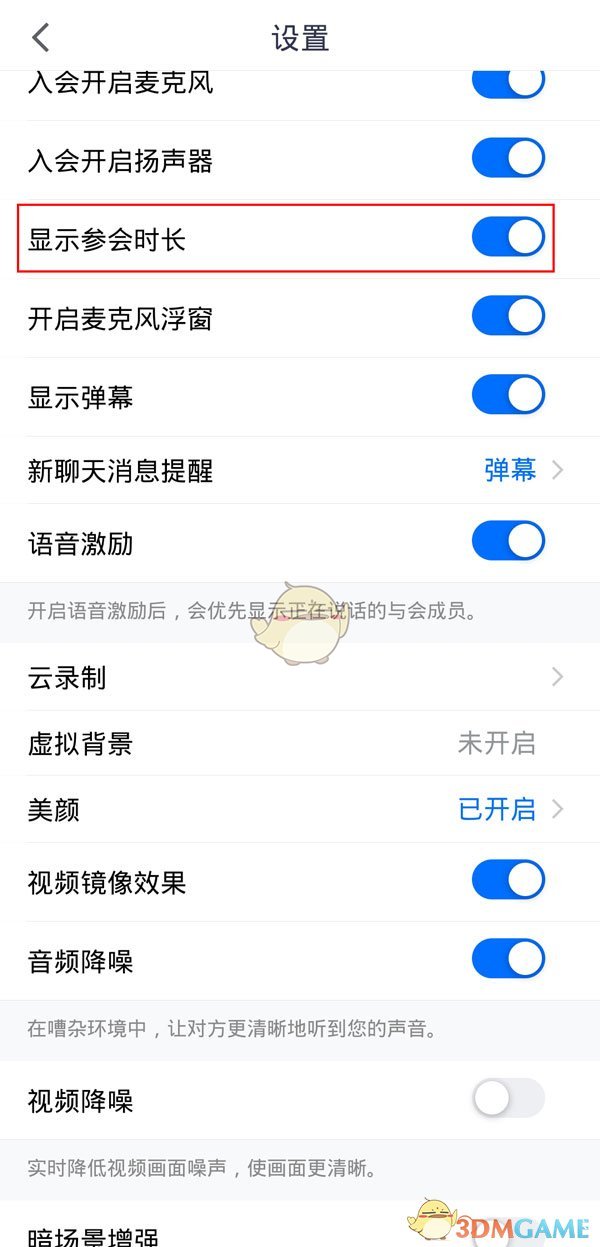This screenshot has width=600, height=1247.
Task: Open the 云录制 settings
Action: coord(300,678)
